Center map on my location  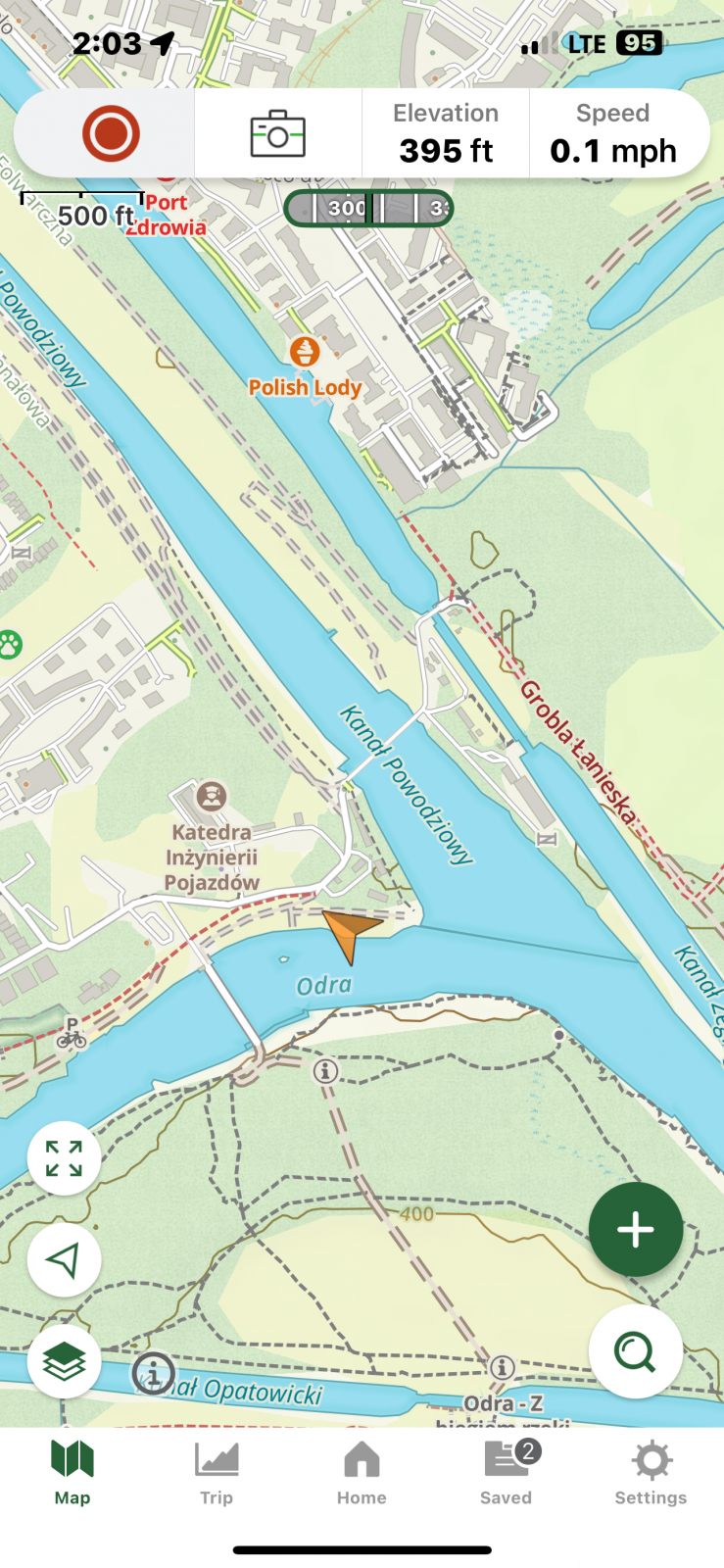coord(64,1260)
